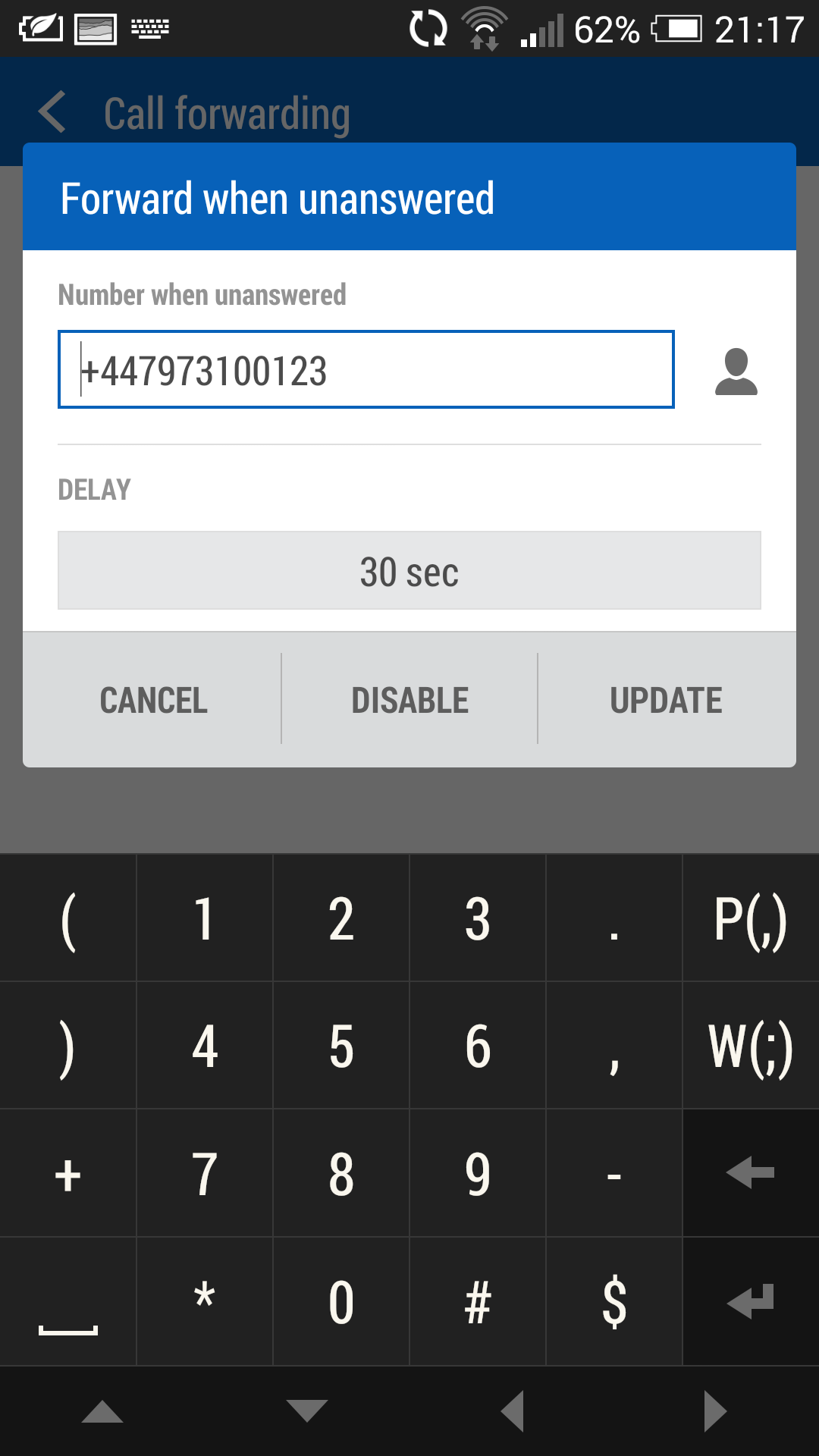Tap the hash # key
The width and height of the screenshot is (819, 1456).
(478, 1301)
